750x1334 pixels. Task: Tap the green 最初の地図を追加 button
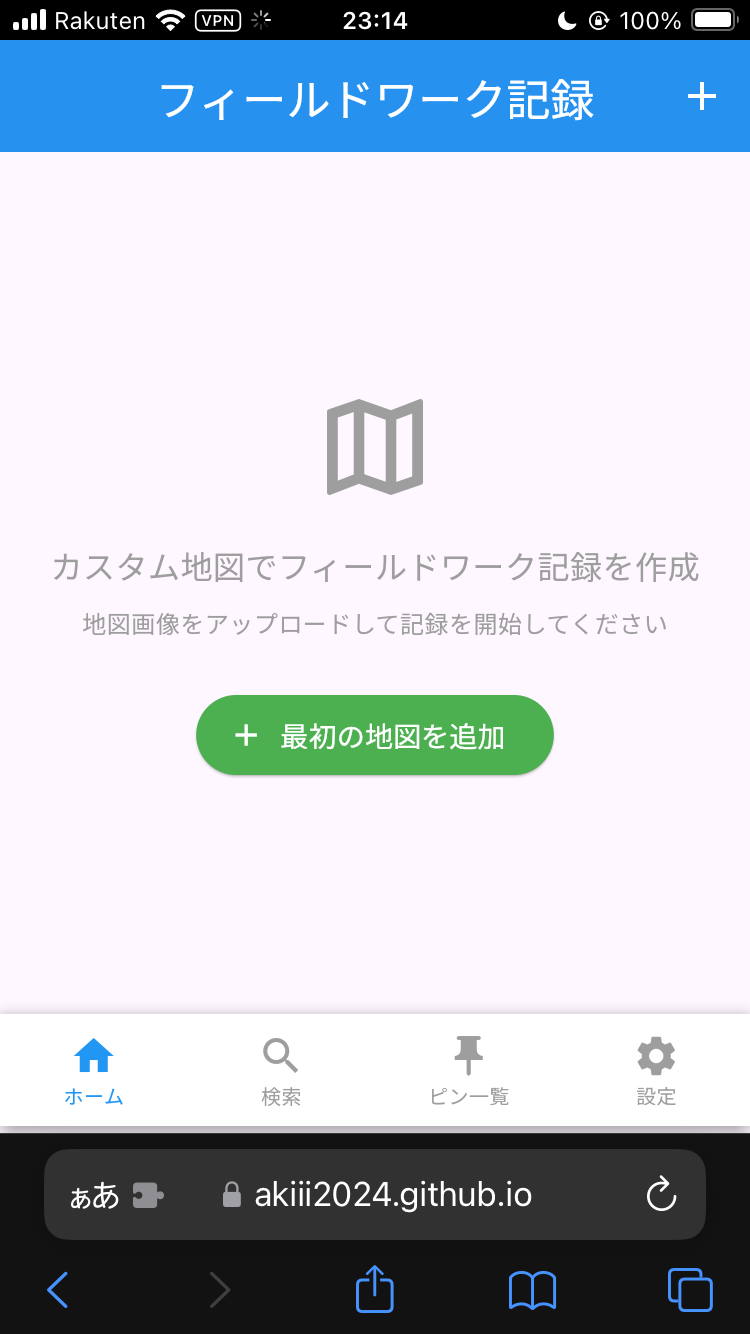[x=375, y=735]
